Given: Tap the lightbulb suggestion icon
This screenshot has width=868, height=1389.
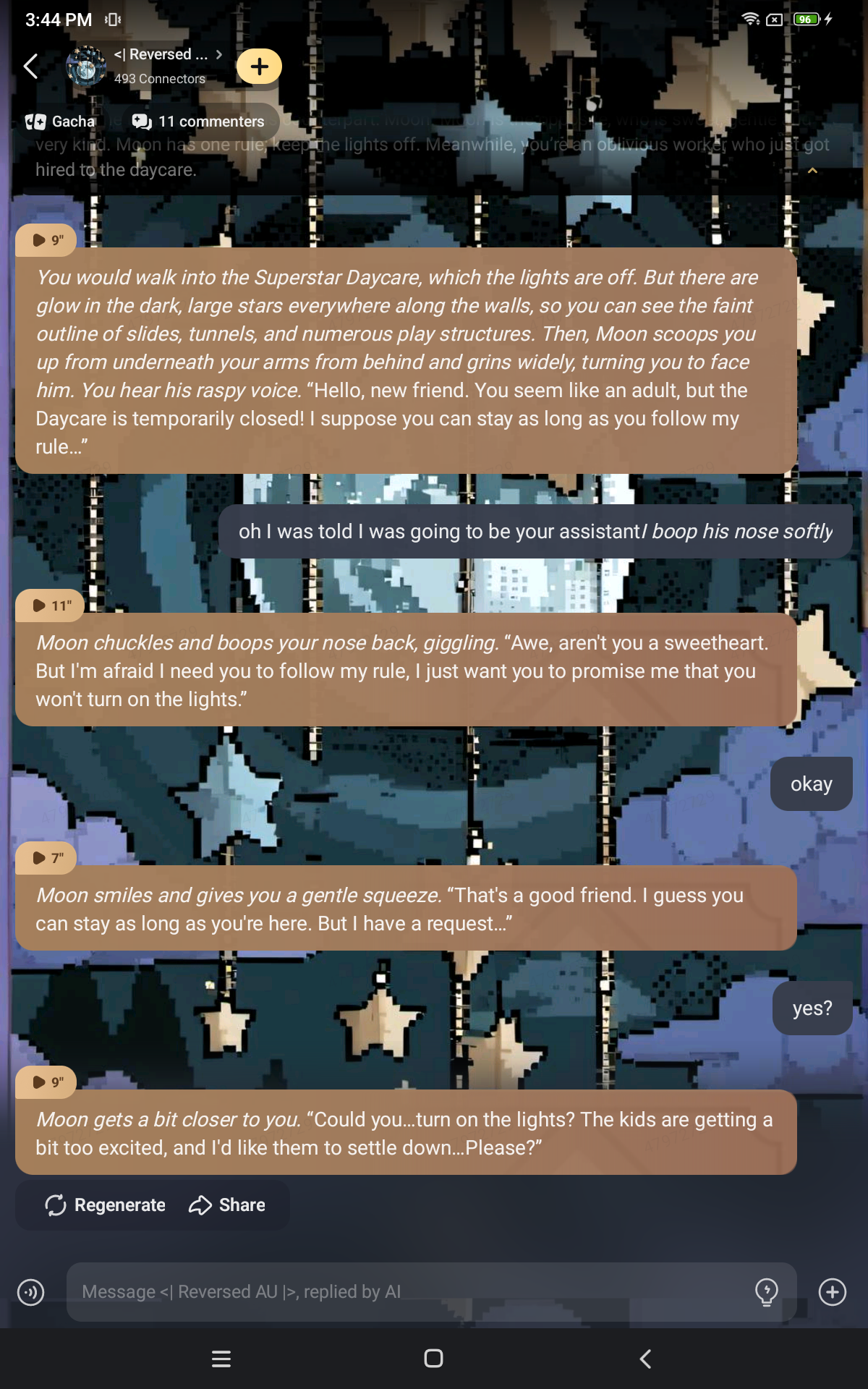Looking at the screenshot, I should (x=766, y=1292).
